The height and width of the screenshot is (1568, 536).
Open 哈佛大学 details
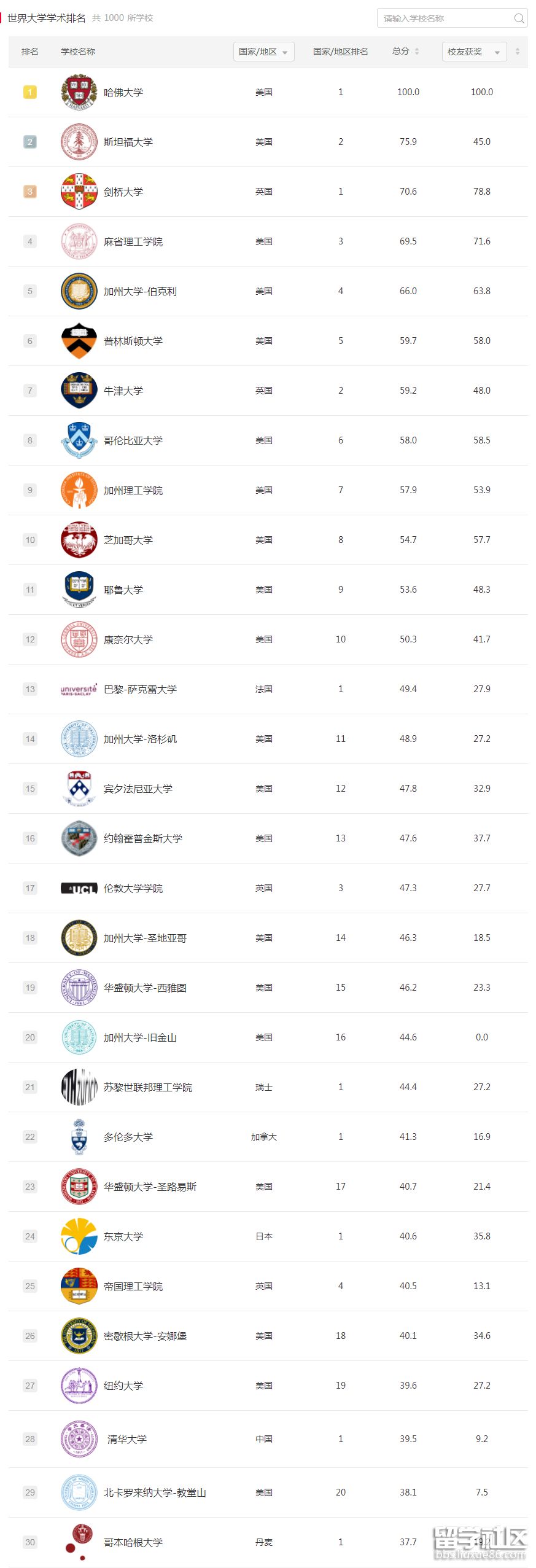click(123, 92)
